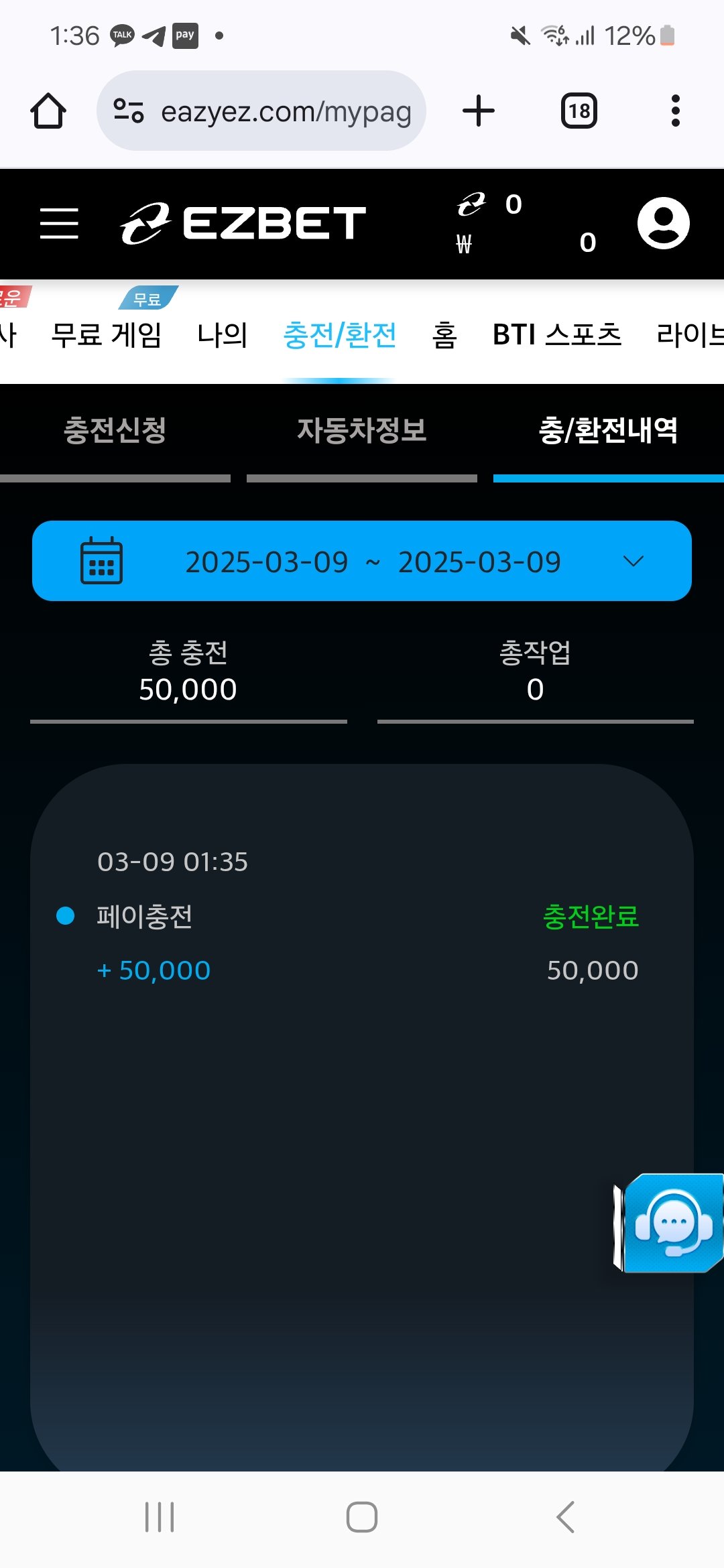The image size is (724, 1568).
Task: Go to the browser home page
Action: click(x=48, y=111)
